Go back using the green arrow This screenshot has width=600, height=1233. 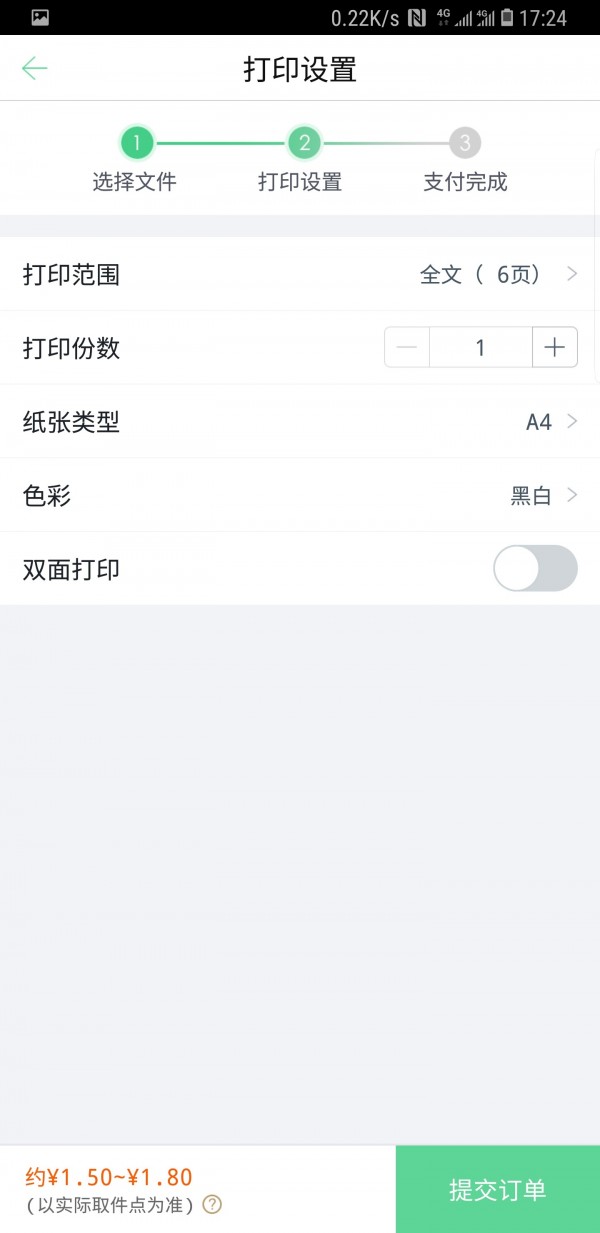[x=34, y=68]
